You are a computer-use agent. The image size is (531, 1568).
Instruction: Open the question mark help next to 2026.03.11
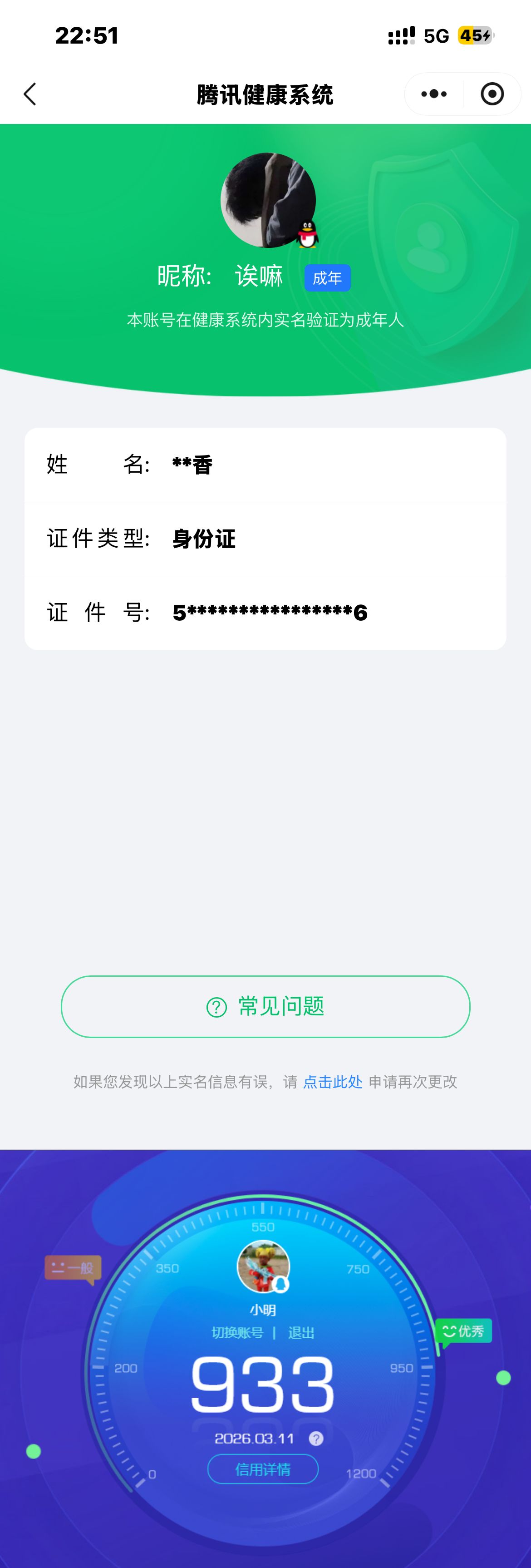[x=316, y=1438]
